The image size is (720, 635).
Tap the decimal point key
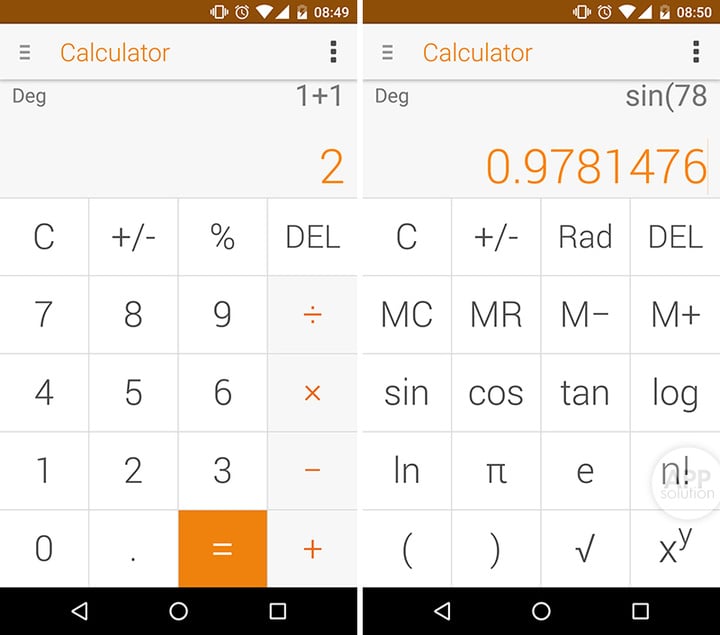pyautogui.click(x=133, y=548)
